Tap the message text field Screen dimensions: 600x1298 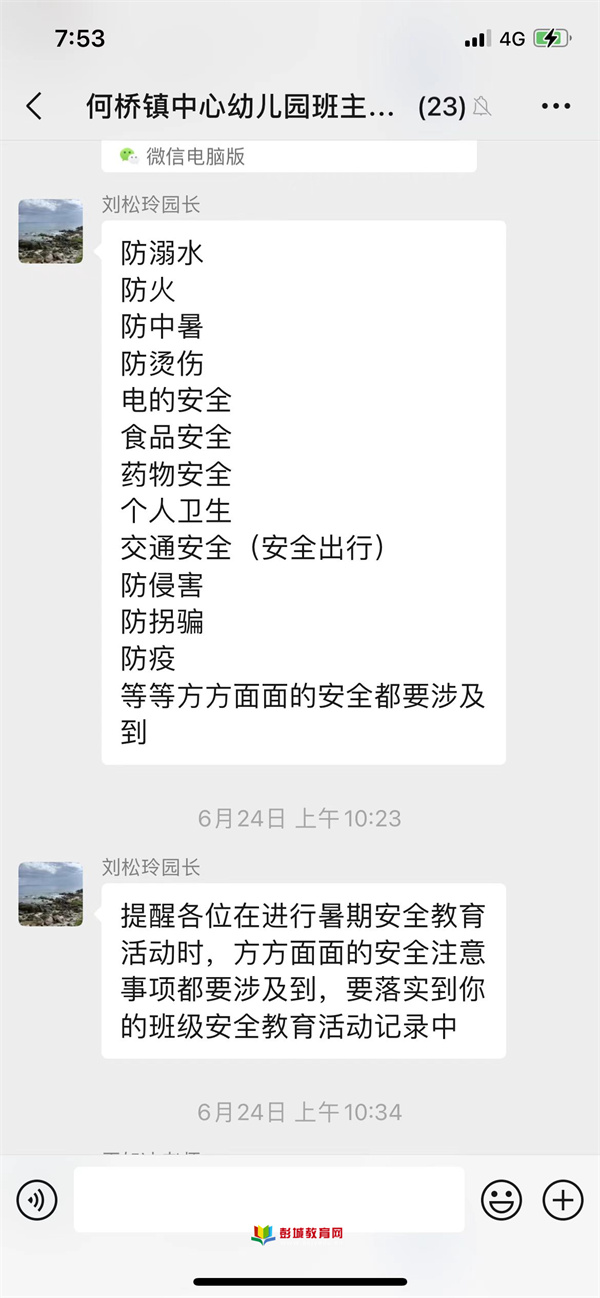(x=268, y=1199)
